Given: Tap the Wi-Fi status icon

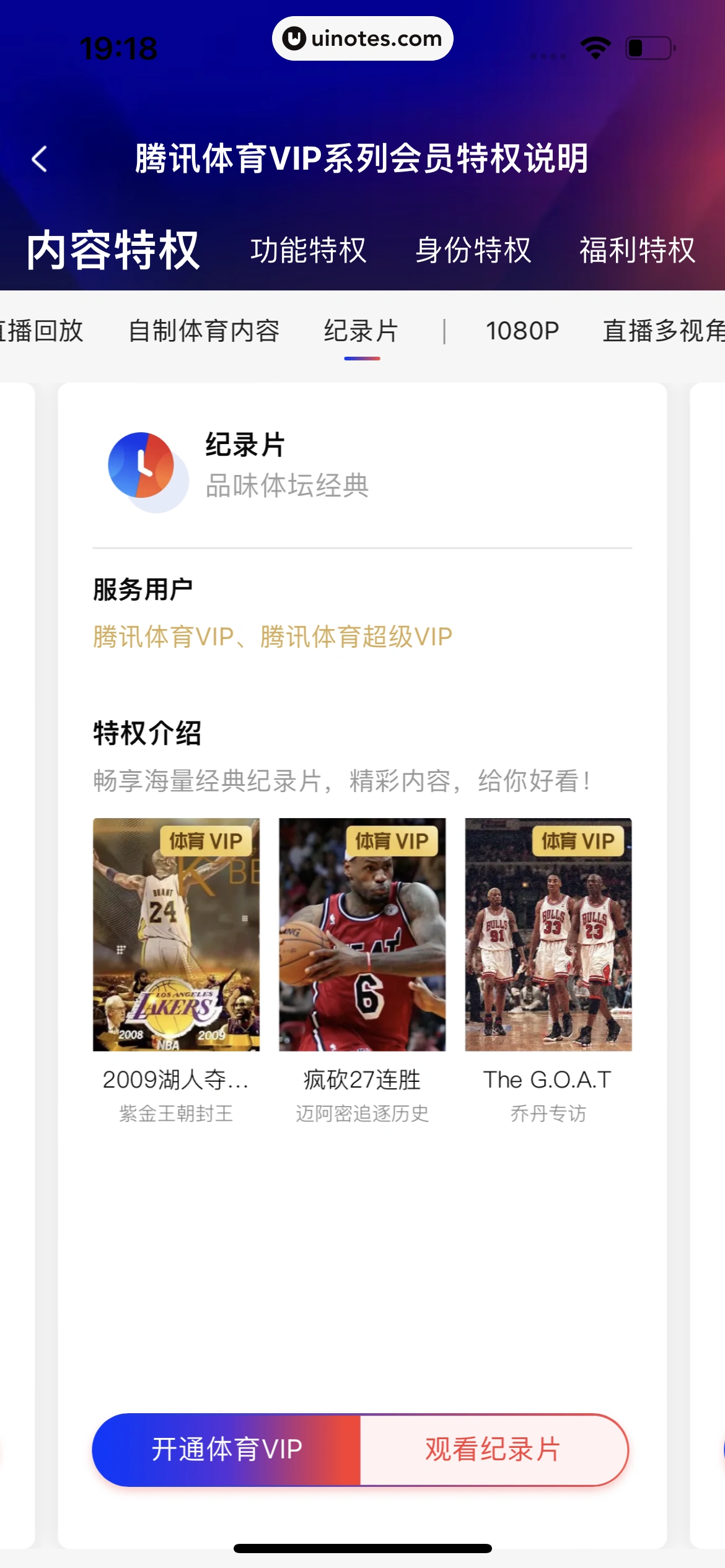Looking at the screenshot, I should point(594,46).
